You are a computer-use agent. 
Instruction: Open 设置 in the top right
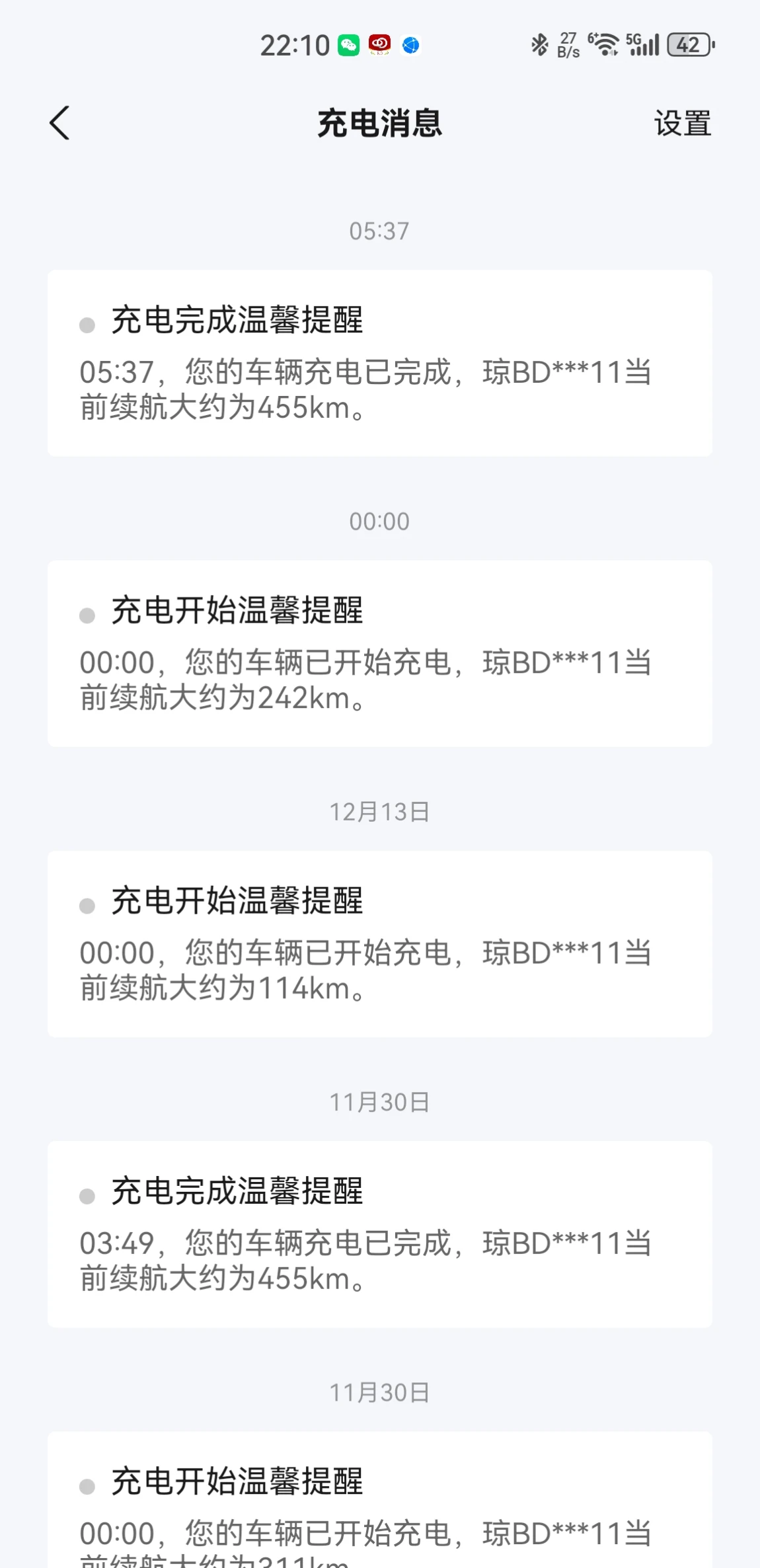point(683,124)
